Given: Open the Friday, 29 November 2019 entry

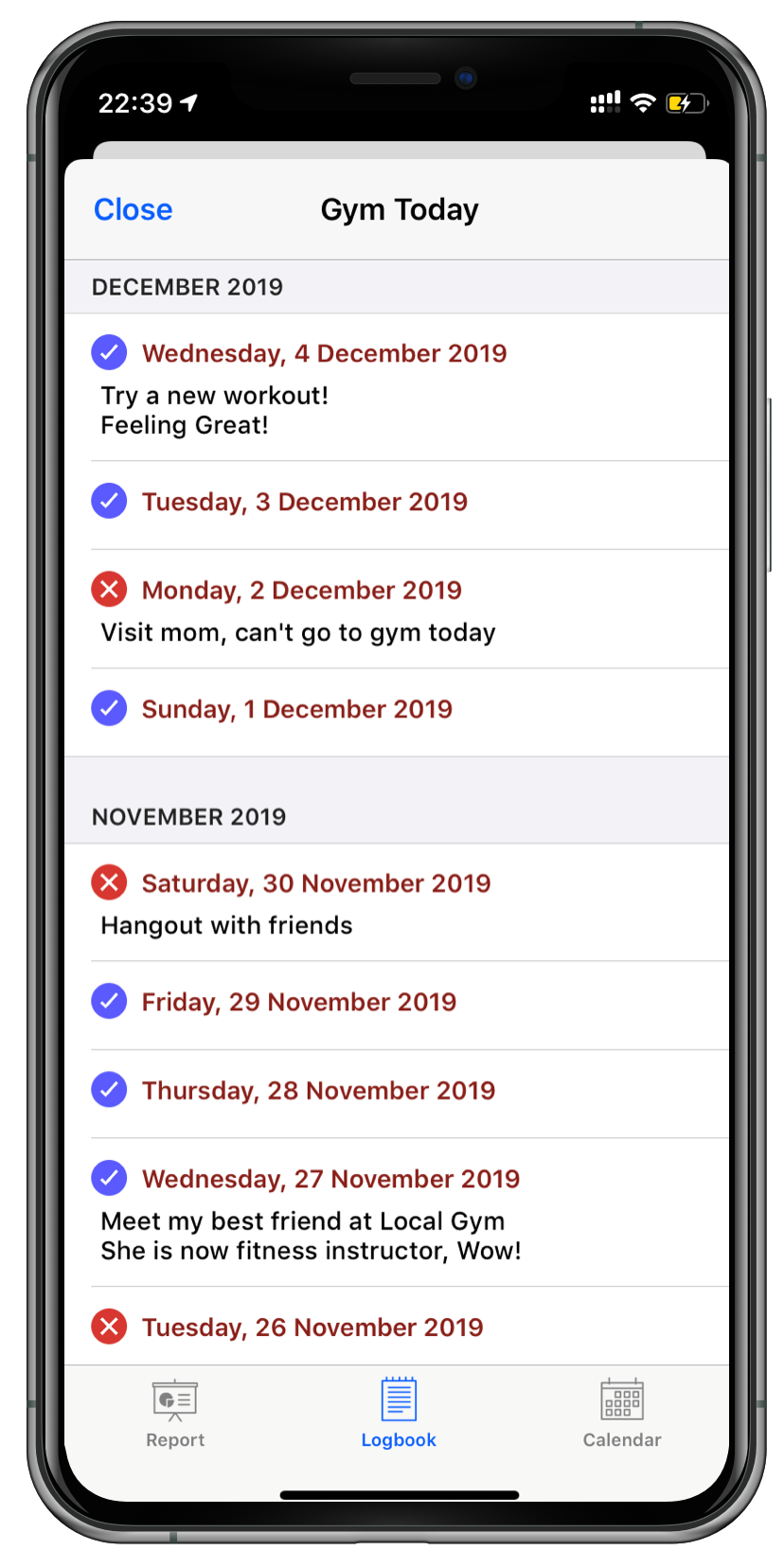Looking at the screenshot, I should click(397, 1006).
